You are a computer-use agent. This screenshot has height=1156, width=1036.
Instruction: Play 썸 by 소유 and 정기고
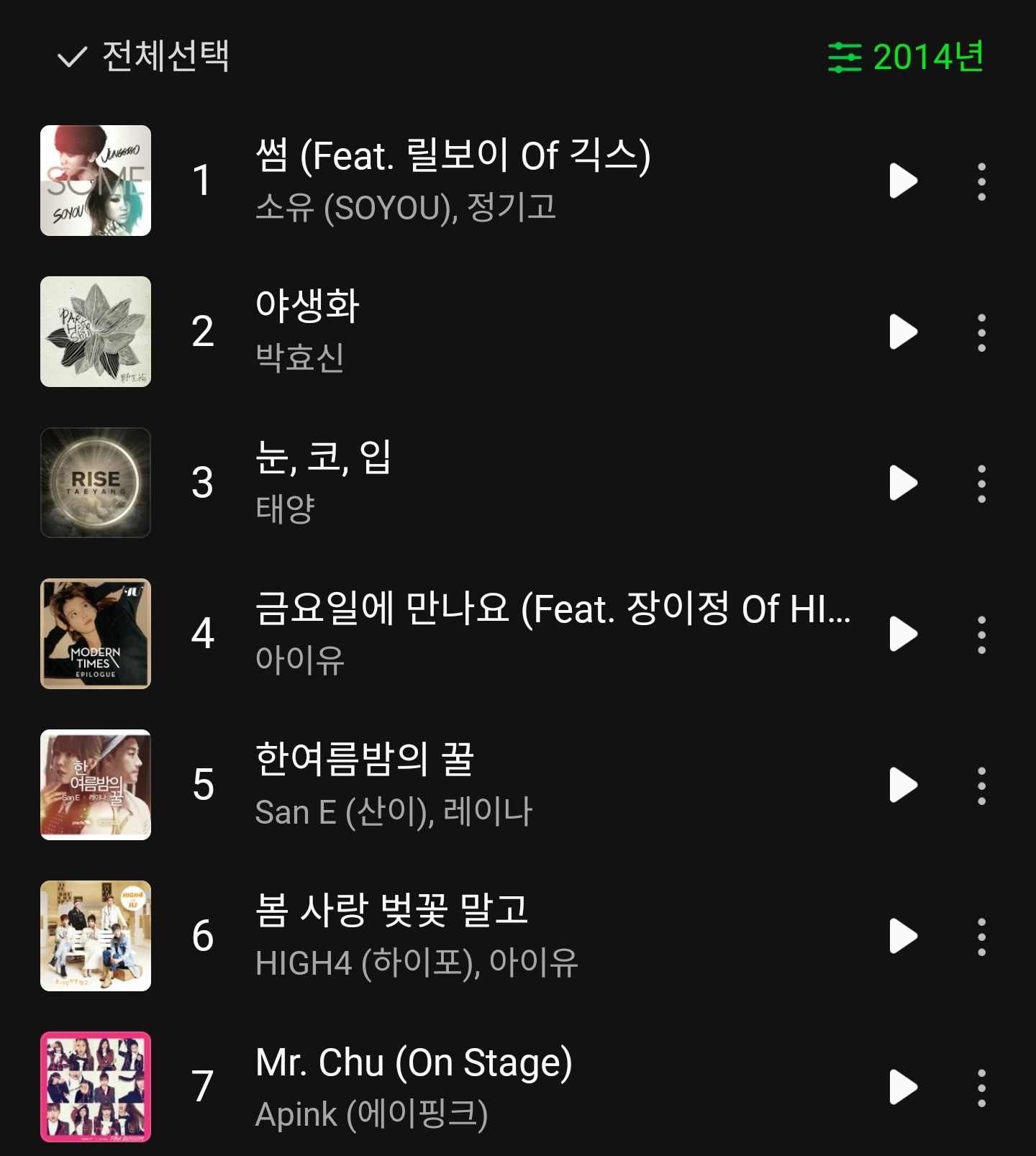[903, 181]
